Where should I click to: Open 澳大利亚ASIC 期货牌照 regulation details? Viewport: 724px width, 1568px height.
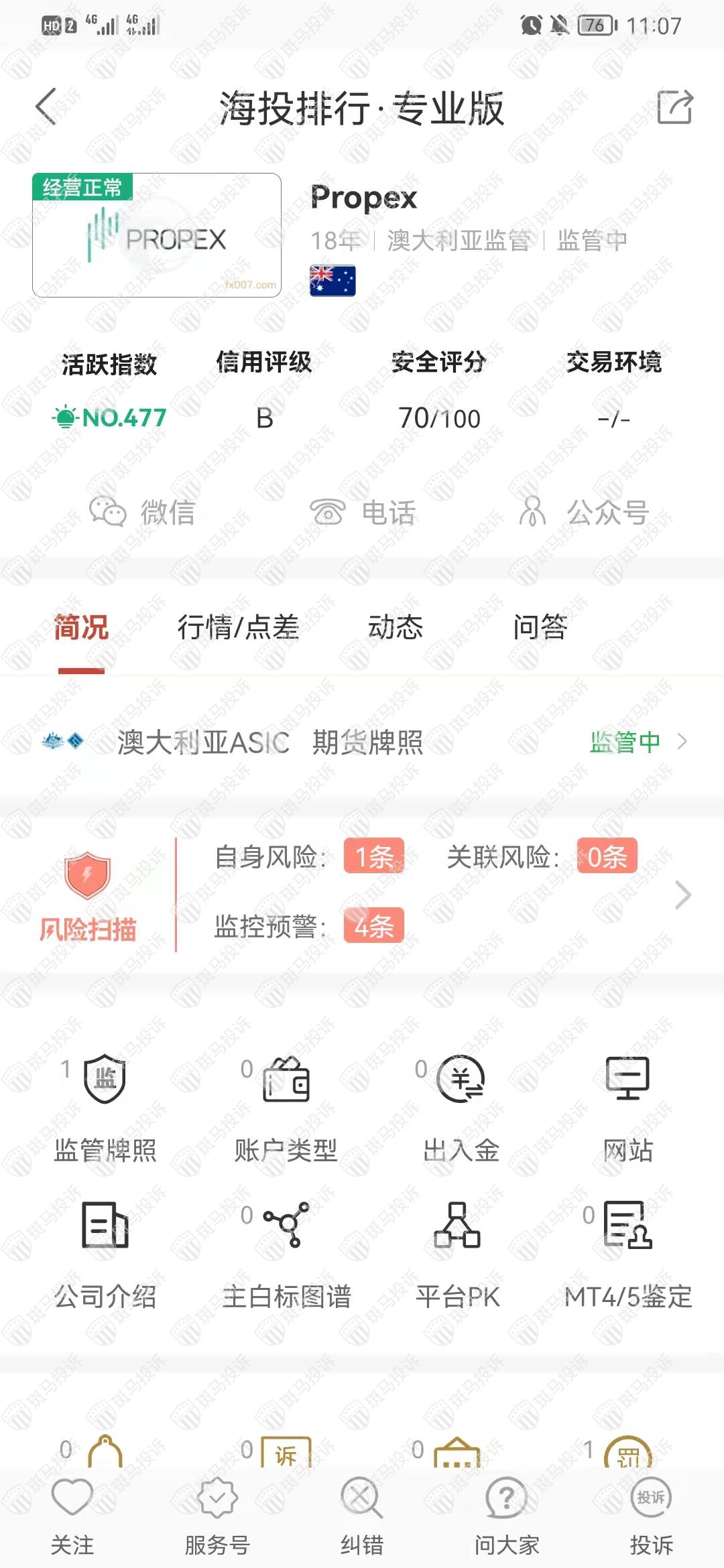pyautogui.click(x=362, y=742)
